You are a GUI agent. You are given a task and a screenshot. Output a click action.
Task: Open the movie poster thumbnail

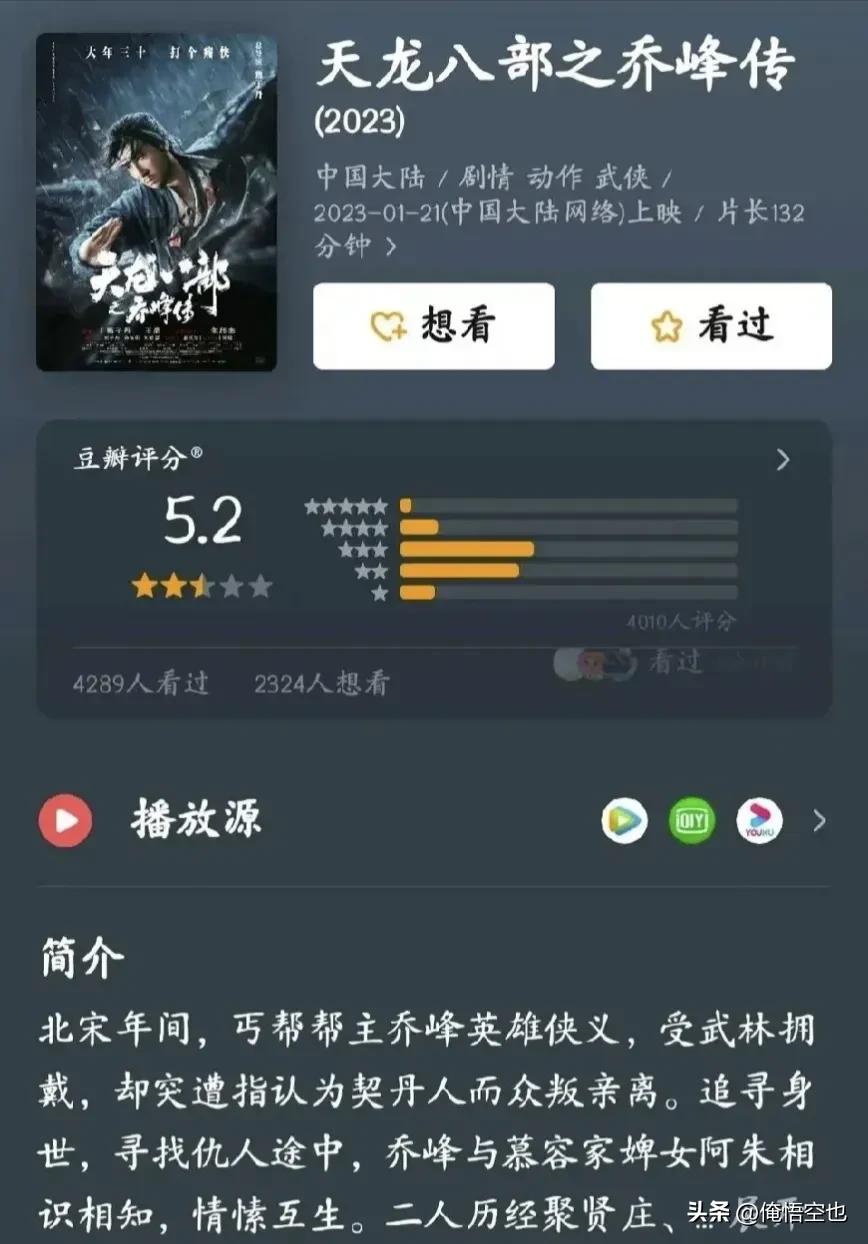click(x=156, y=203)
